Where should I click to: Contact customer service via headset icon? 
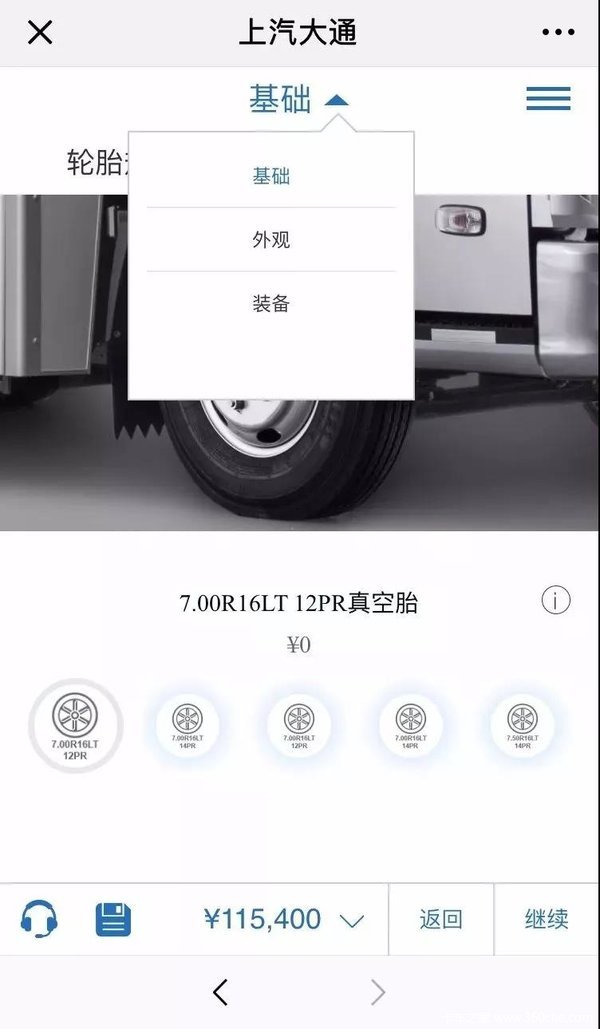[39, 918]
